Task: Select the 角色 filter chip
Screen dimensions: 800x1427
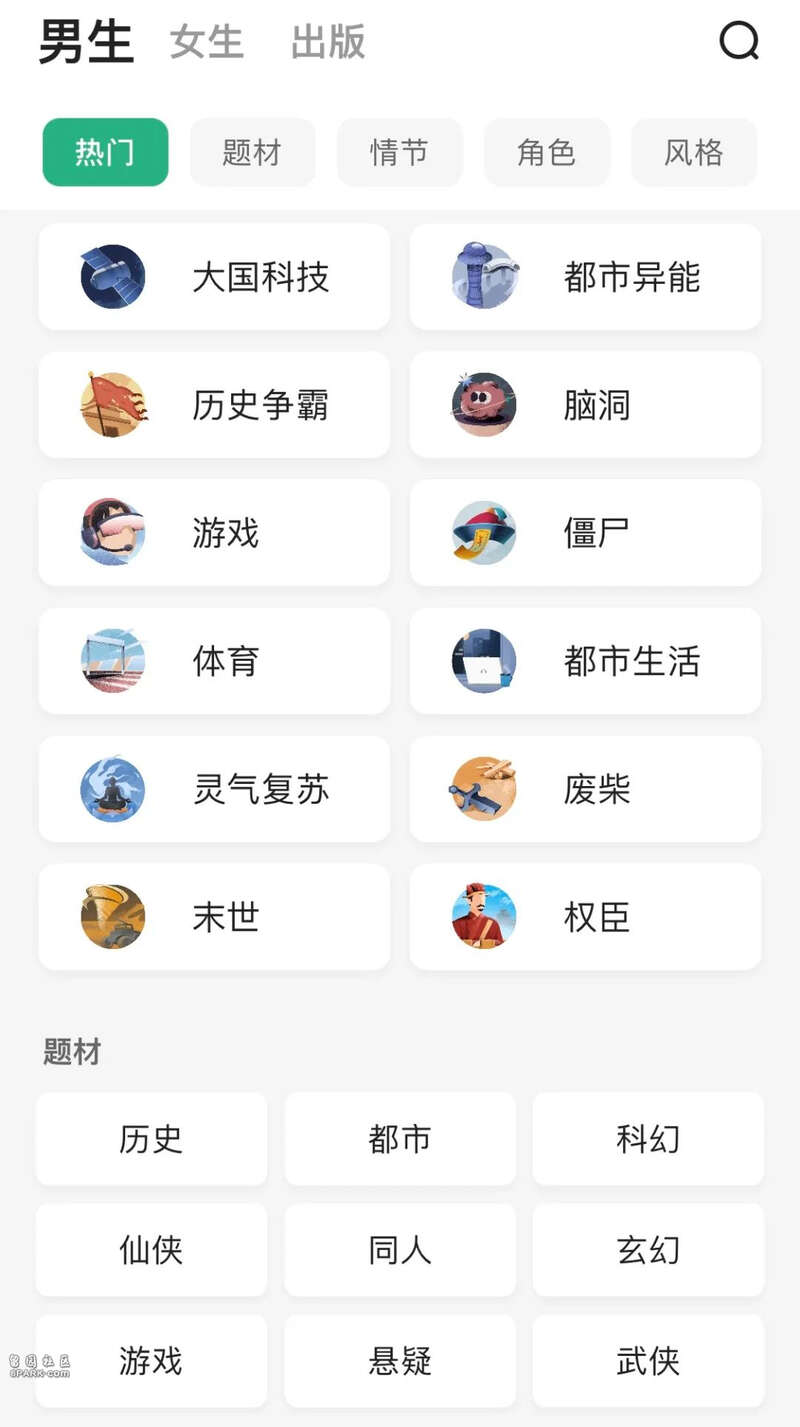Action: tap(546, 152)
